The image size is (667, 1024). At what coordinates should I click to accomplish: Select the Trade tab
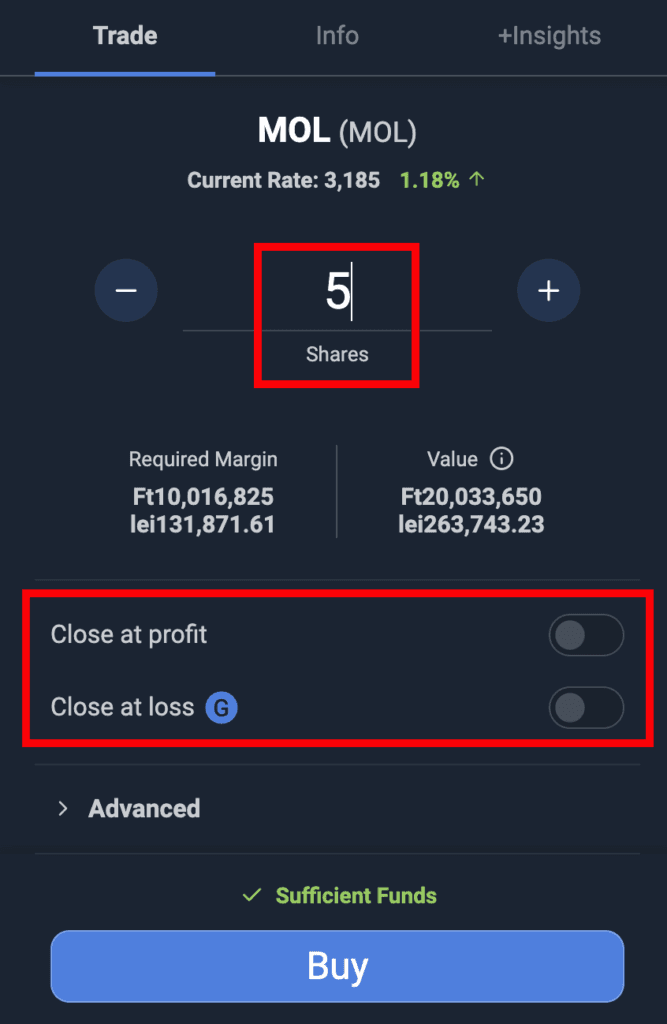(125, 36)
